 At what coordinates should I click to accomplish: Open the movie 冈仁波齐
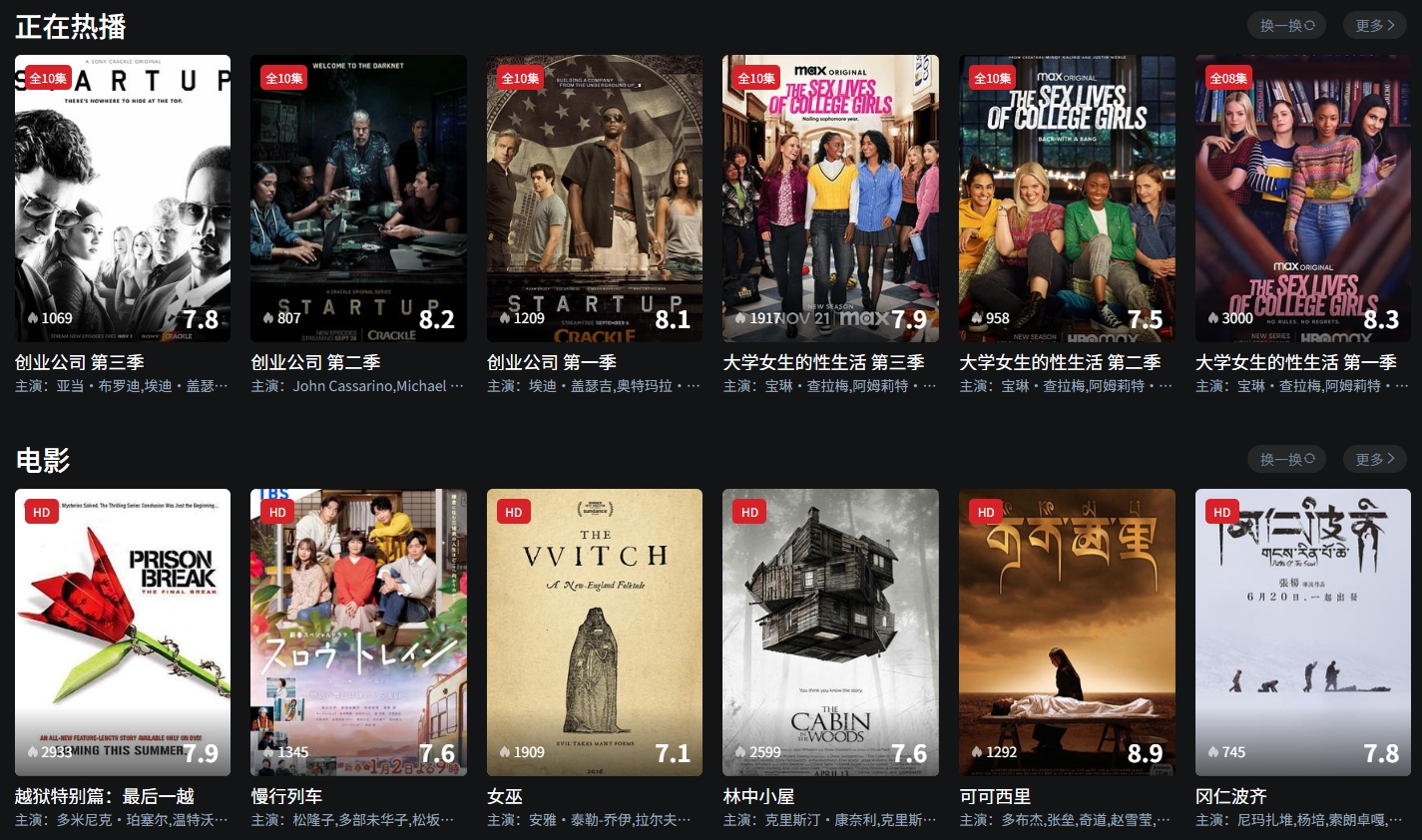[x=1302, y=632]
